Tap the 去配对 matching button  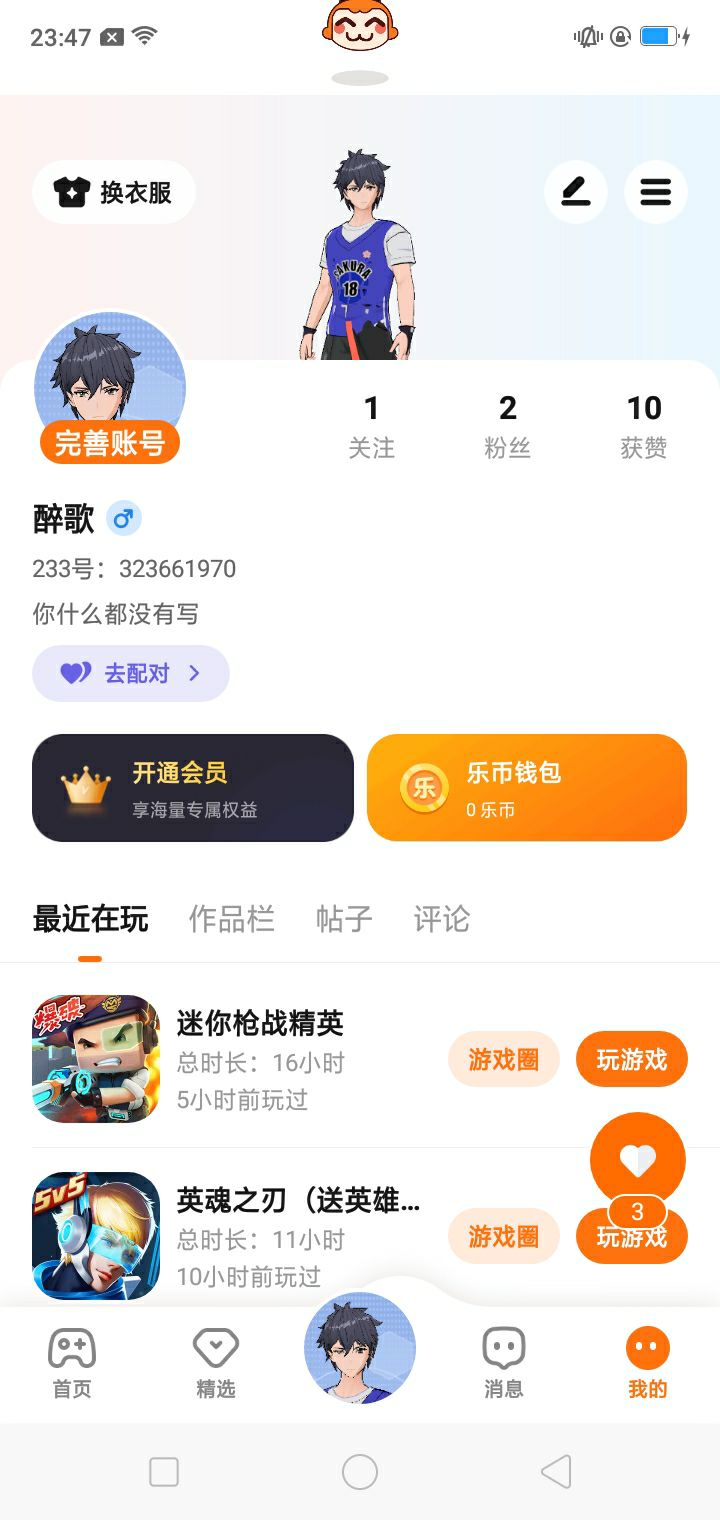[x=131, y=673]
